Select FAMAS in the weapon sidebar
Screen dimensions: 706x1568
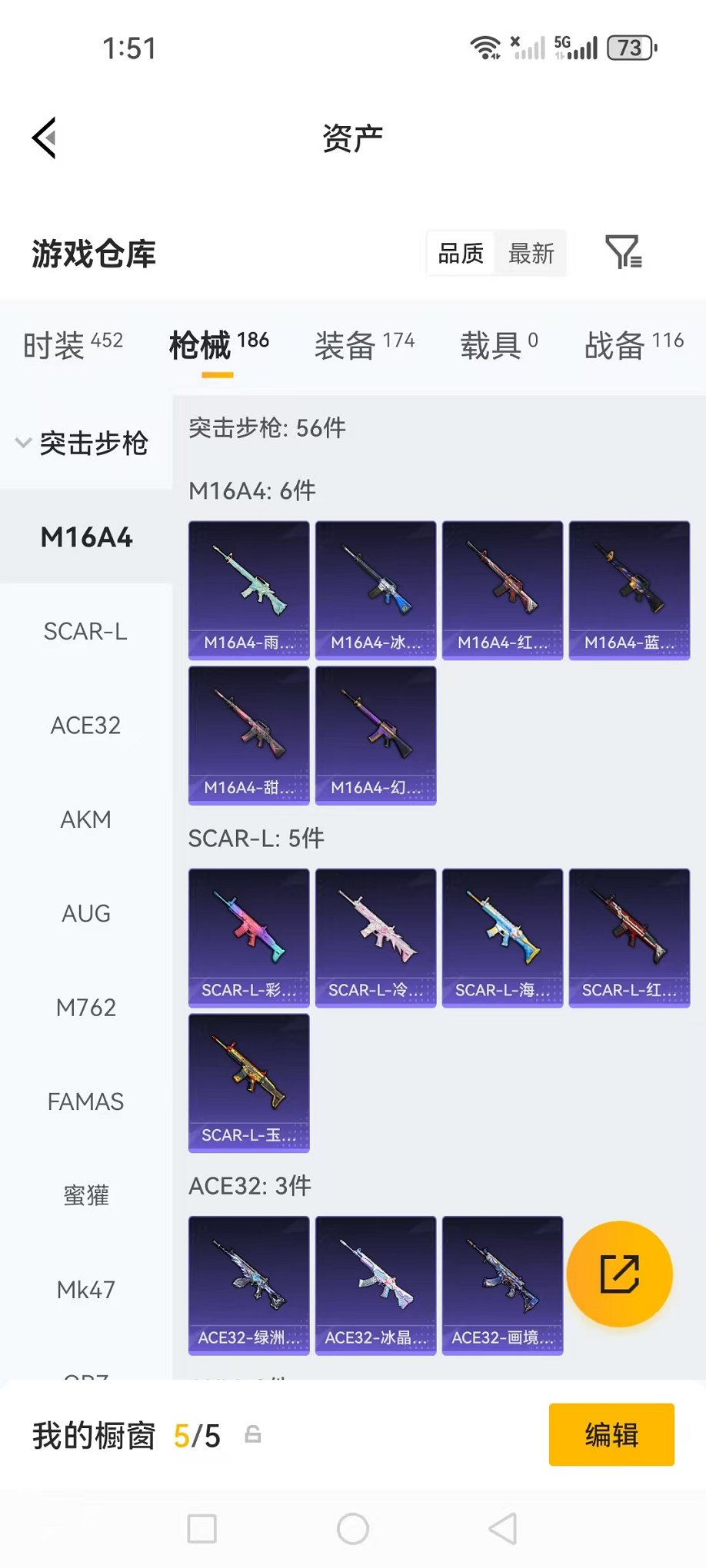click(85, 1101)
